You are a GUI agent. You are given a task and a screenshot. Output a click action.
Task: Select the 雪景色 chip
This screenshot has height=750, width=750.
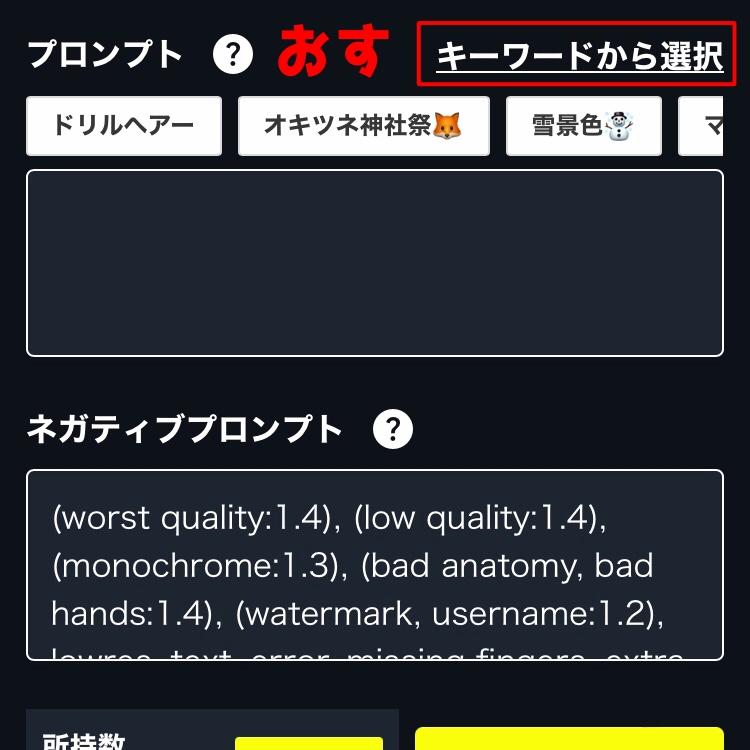point(583,126)
